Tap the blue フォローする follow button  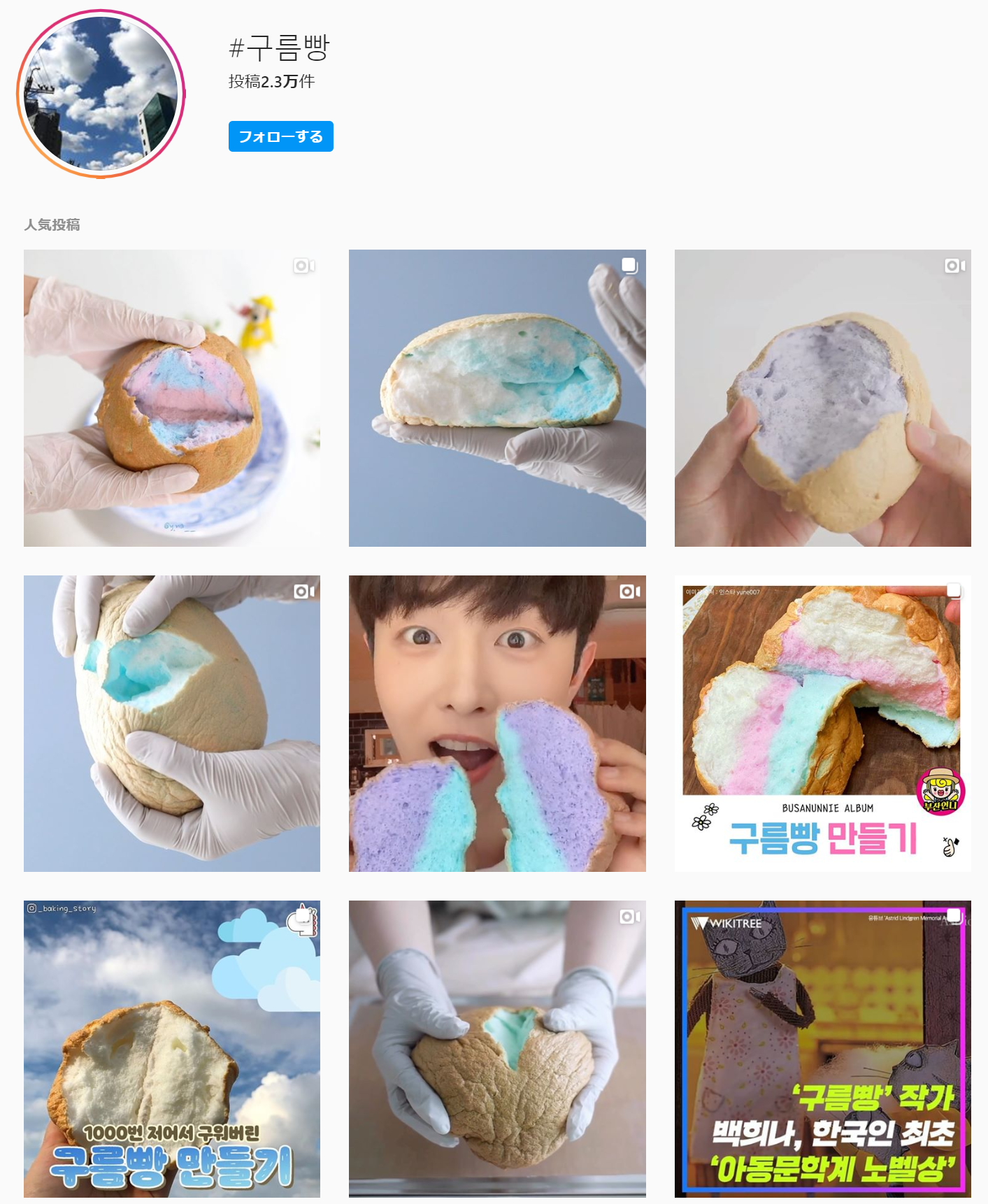(x=280, y=136)
